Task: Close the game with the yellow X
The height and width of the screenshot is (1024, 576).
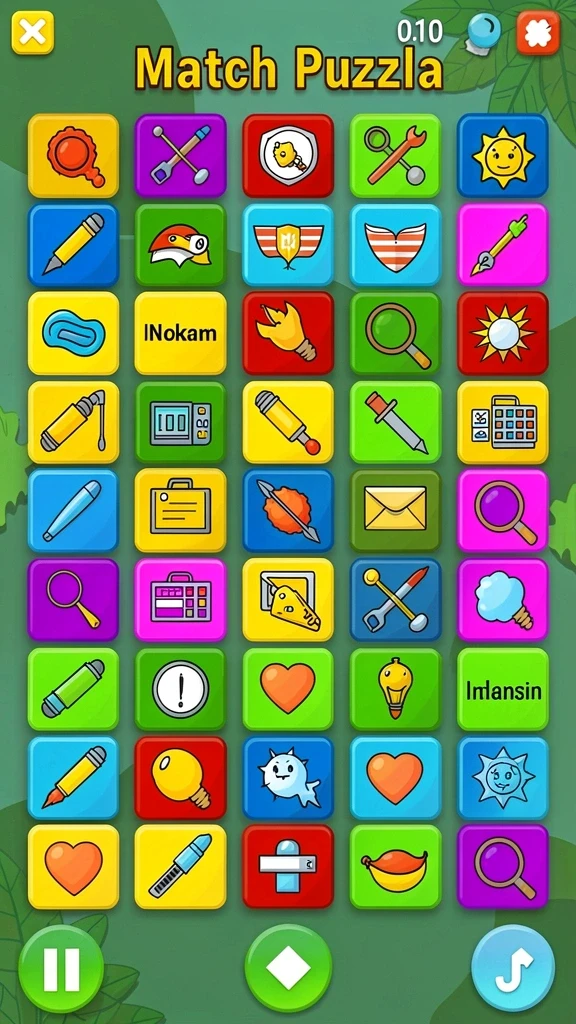Action: (33, 32)
